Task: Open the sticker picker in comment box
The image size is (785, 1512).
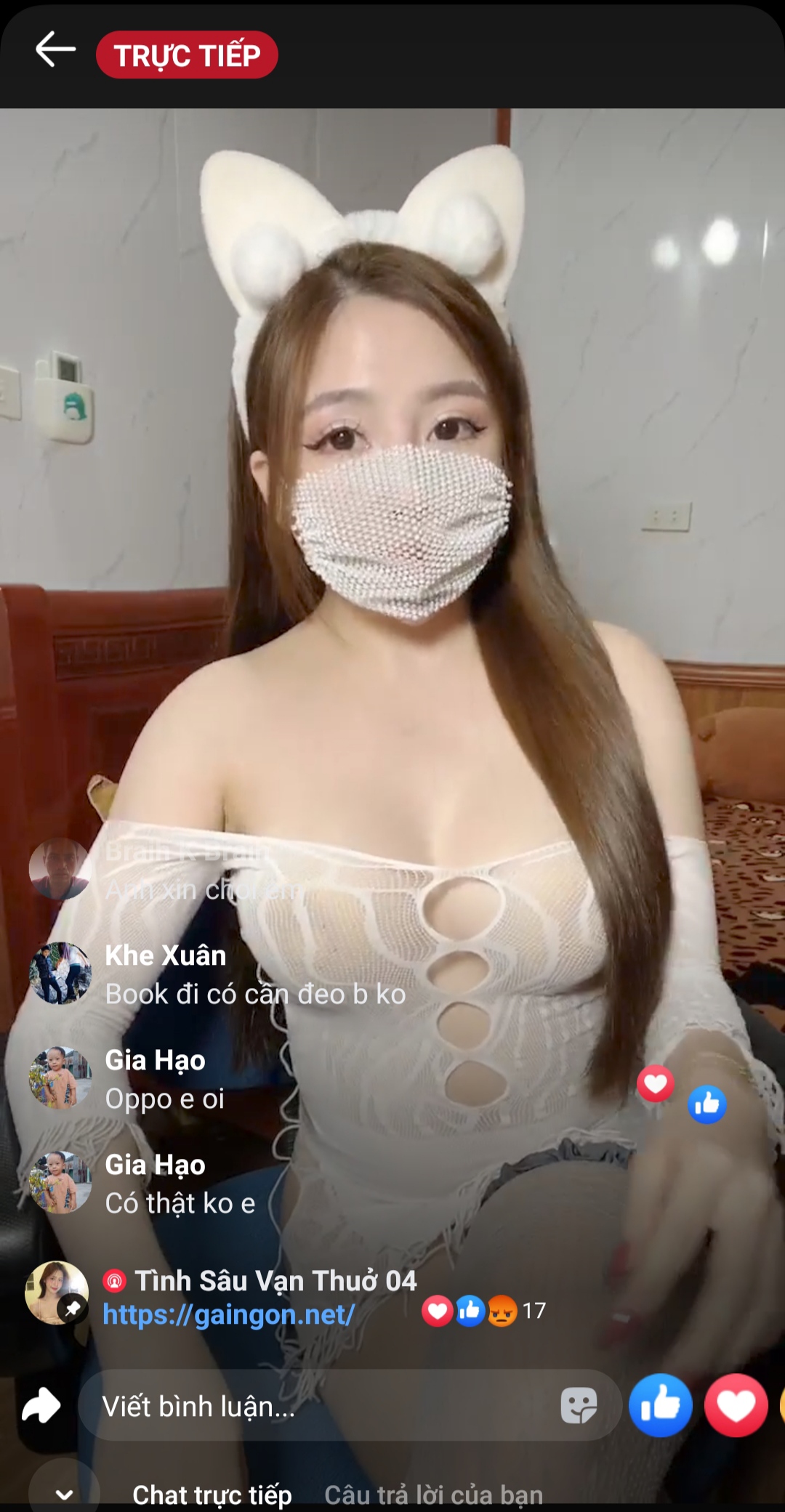Action: tap(579, 1405)
